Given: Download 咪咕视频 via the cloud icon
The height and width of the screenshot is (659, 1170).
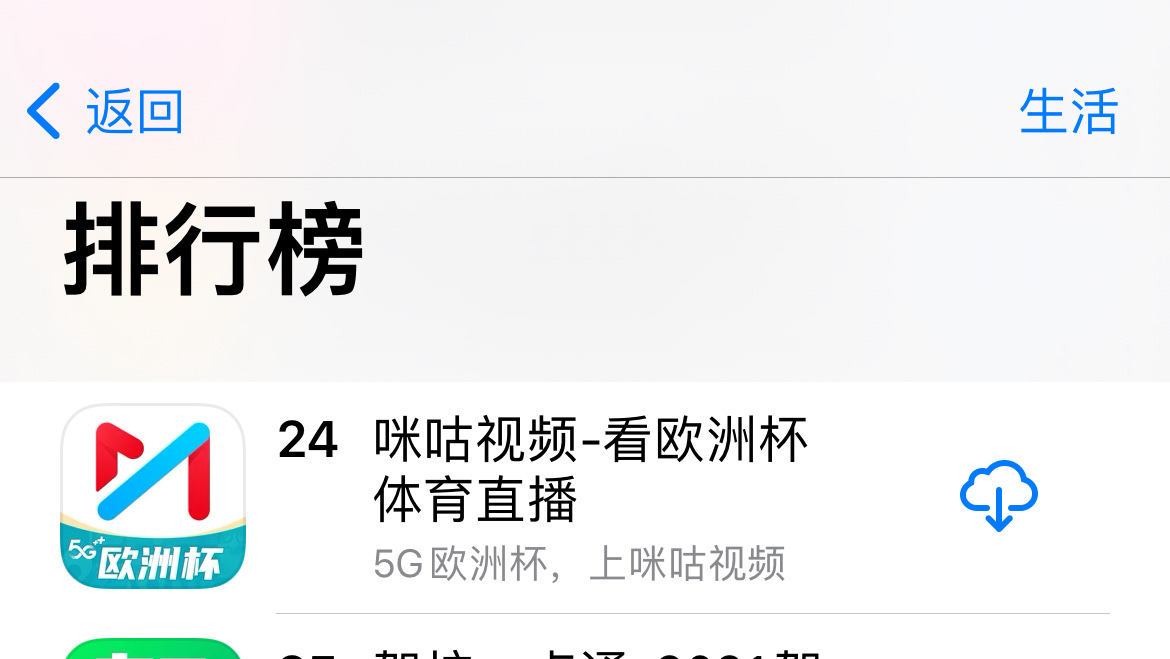Looking at the screenshot, I should coord(998,496).
